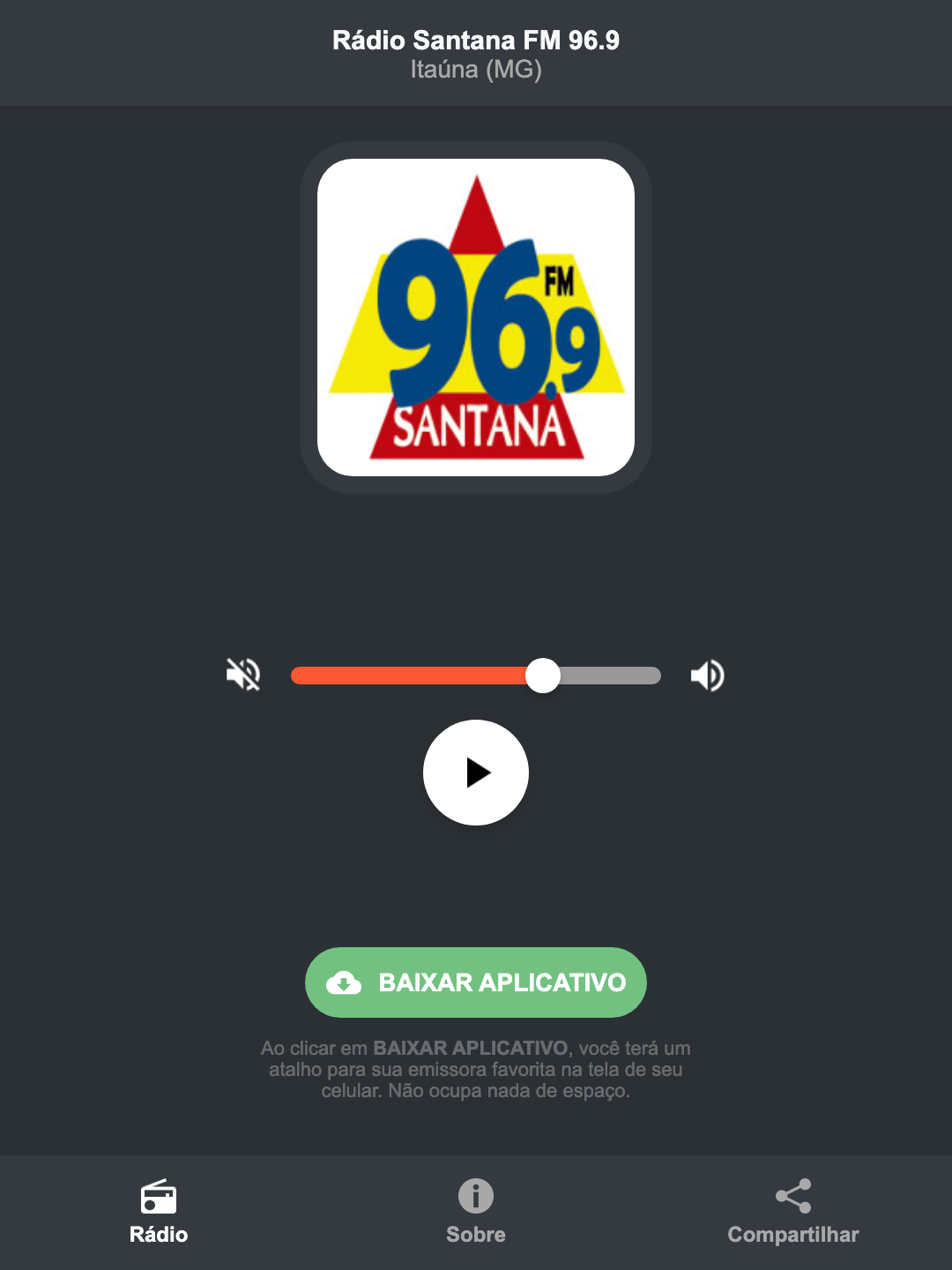Tap the station title Rádio Santana FM 96.9
This screenshot has height=1270, width=952.
coord(476,40)
